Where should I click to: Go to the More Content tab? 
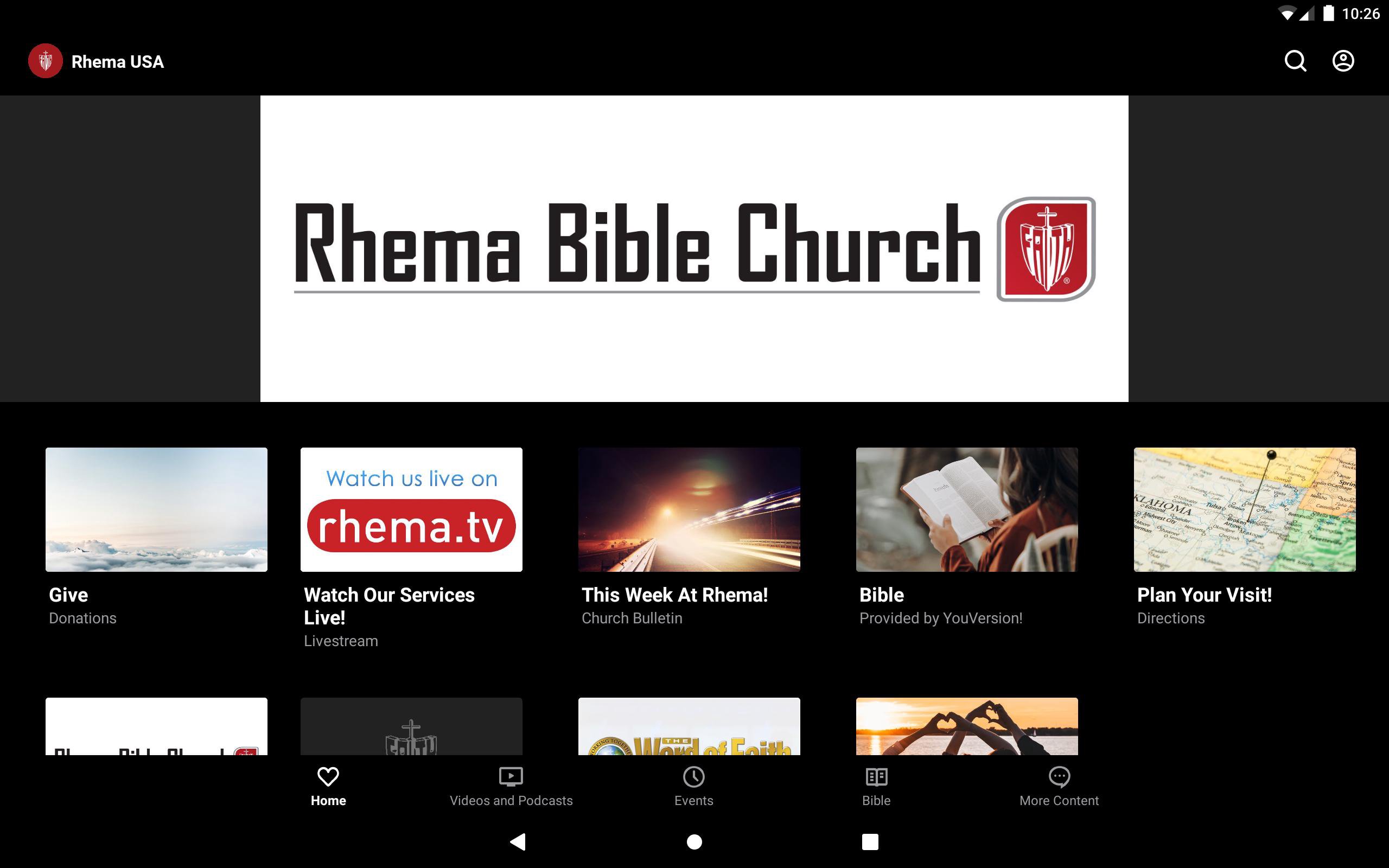1059,787
